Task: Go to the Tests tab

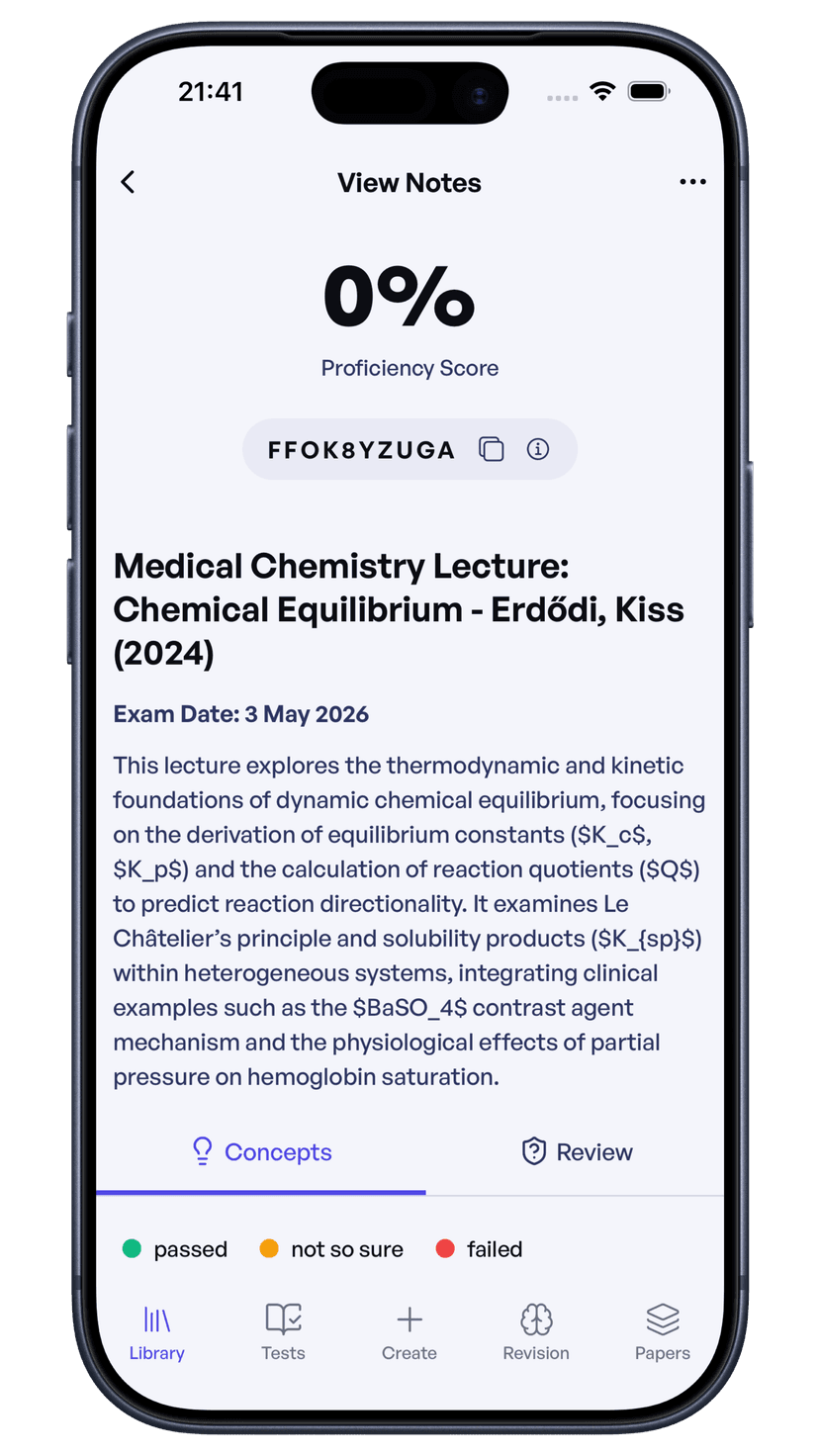Action: point(283,1331)
